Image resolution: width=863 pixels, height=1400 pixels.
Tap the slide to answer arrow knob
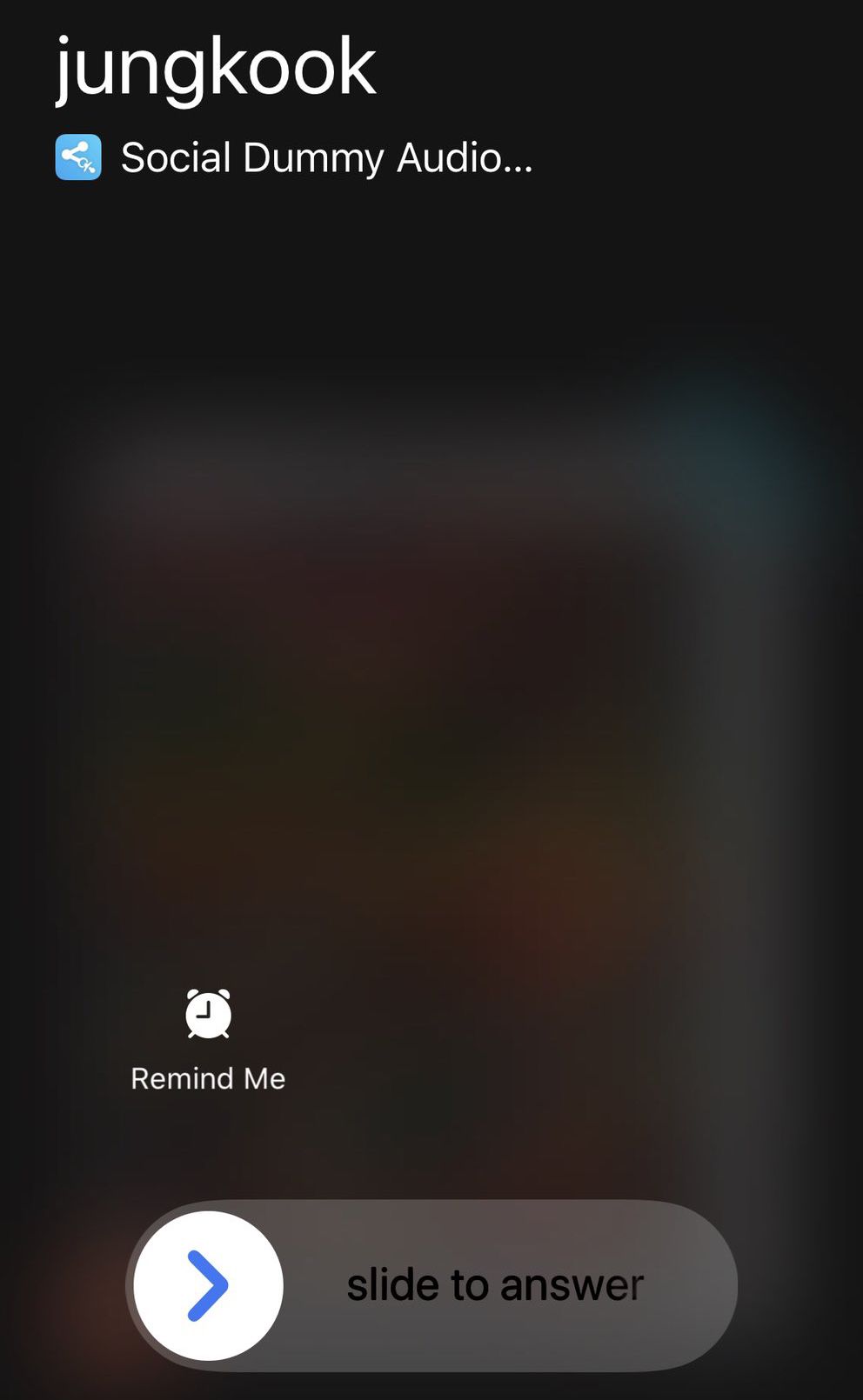pos(209,1285)
